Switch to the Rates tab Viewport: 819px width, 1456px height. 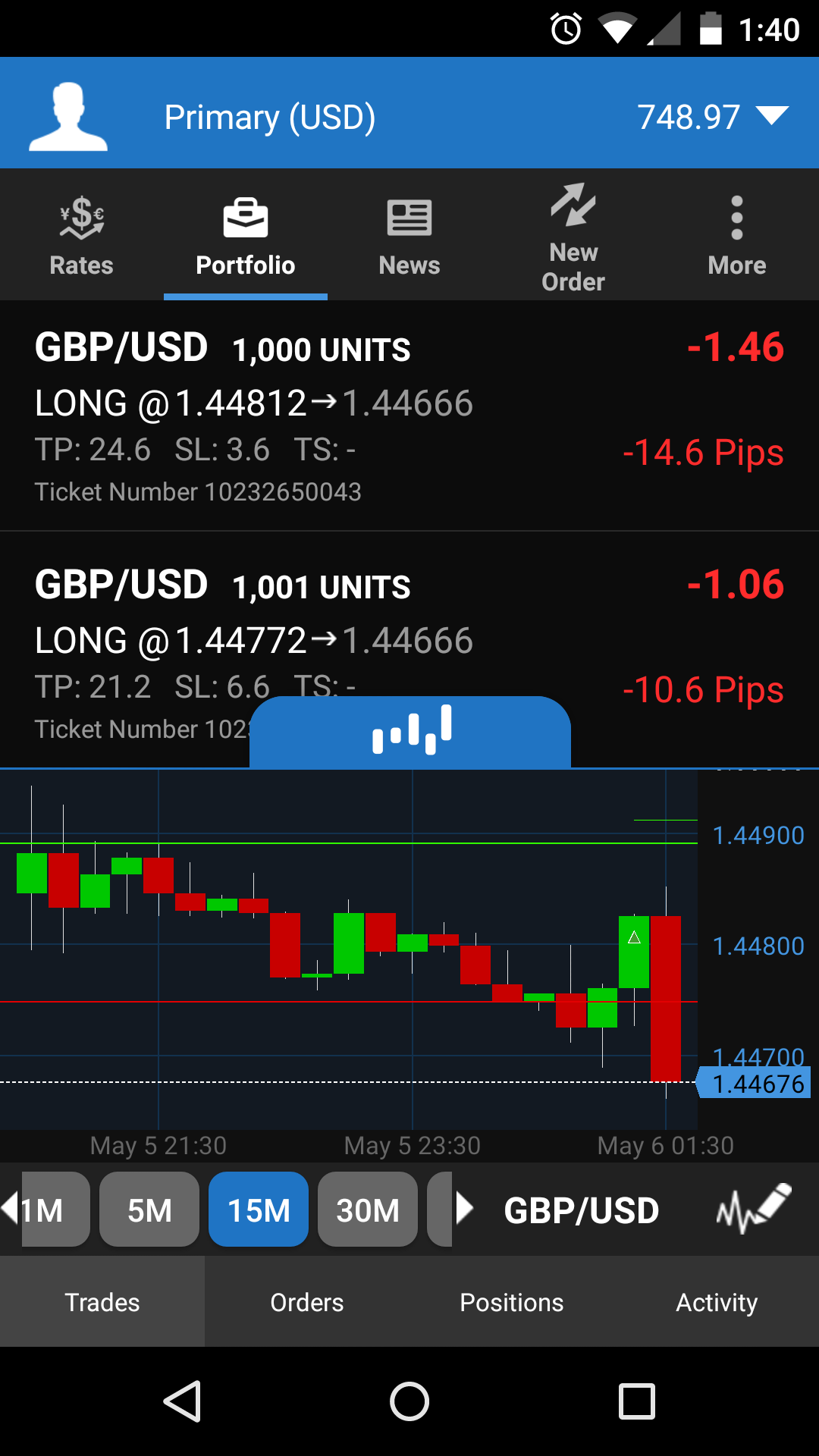pos(81,235)
